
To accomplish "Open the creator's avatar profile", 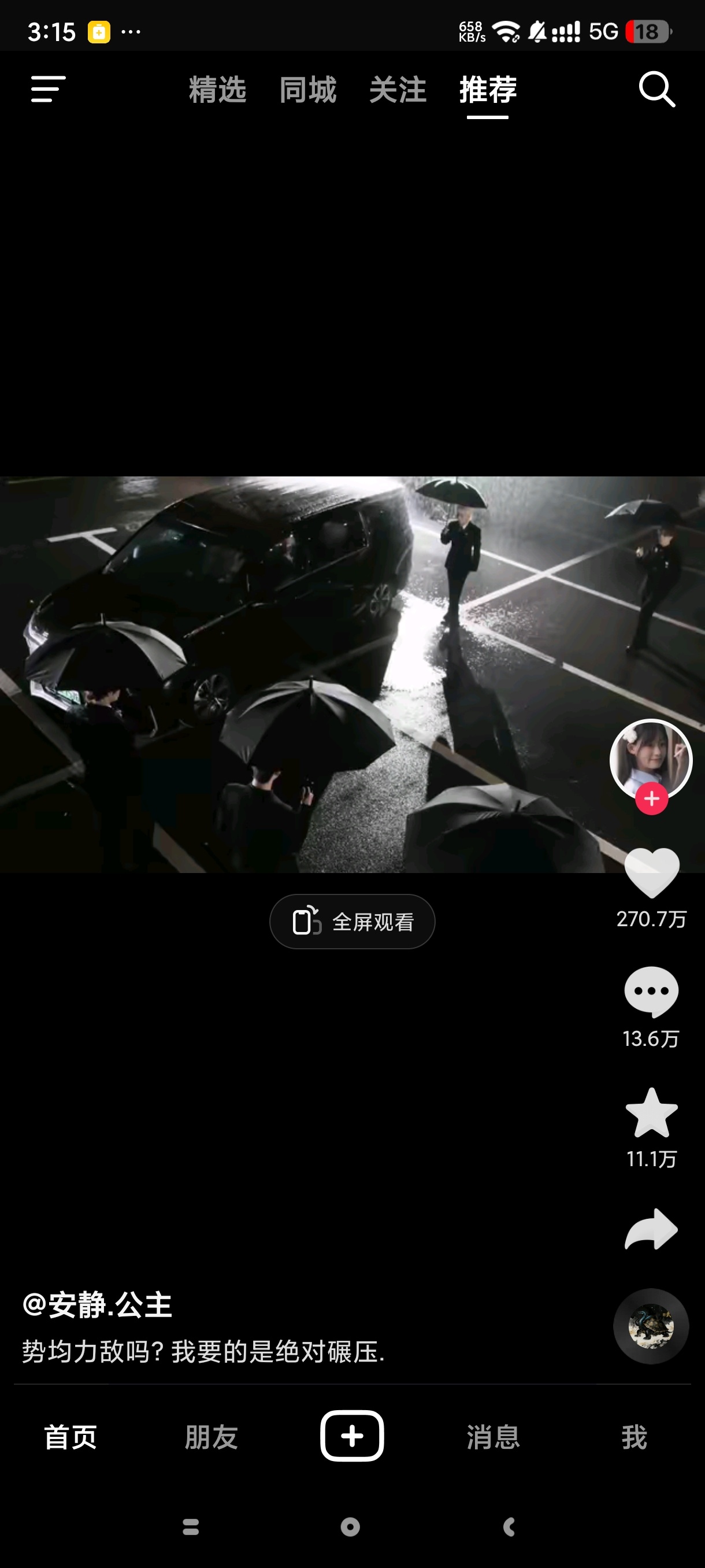I will coord(651,759).
